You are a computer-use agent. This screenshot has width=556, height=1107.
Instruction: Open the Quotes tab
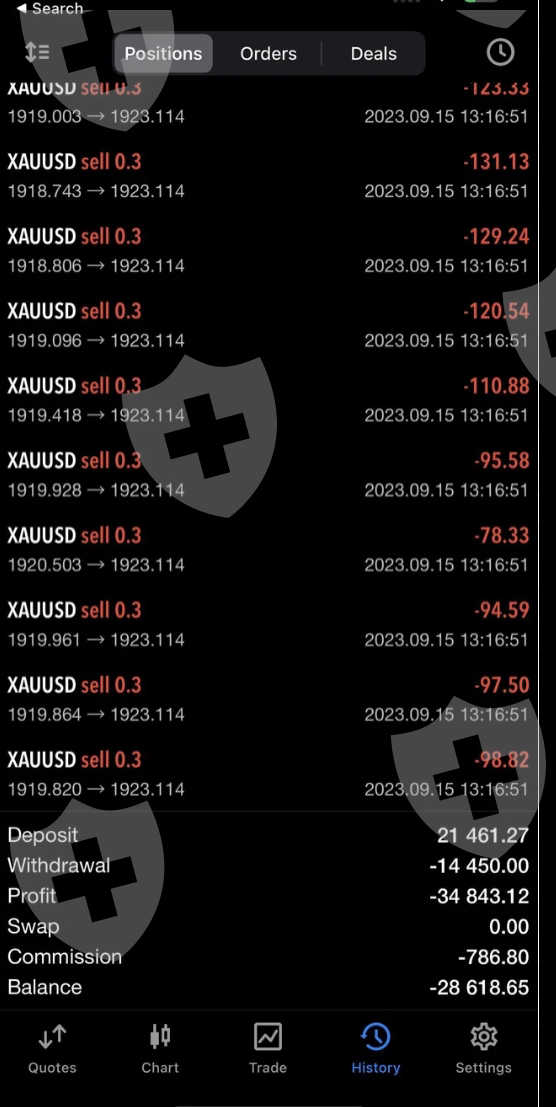[x=52, y=1048]
